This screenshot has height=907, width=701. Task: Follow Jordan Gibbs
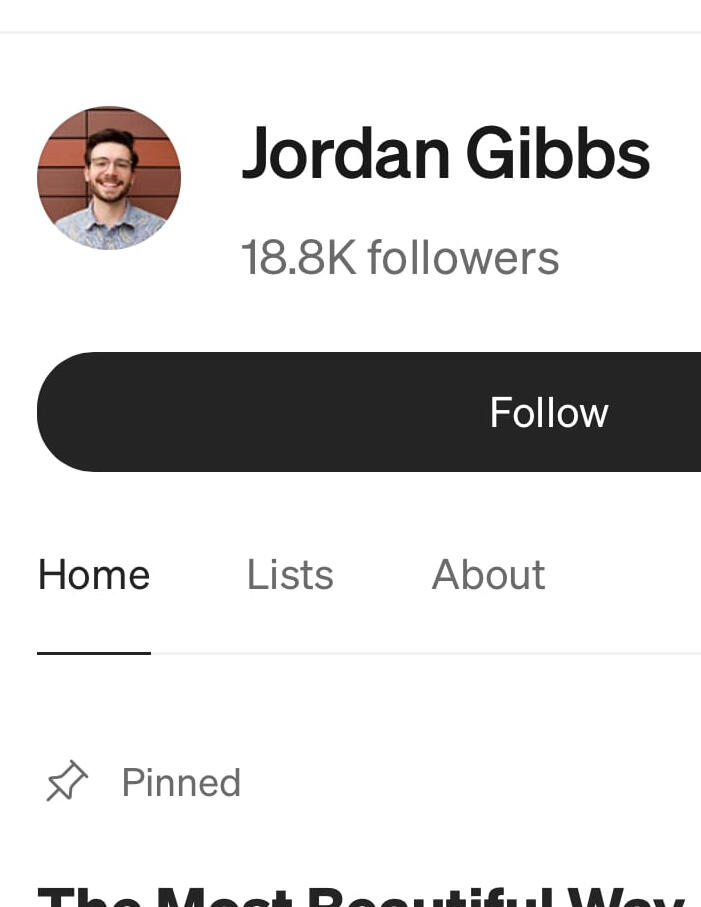pos(369,412)
